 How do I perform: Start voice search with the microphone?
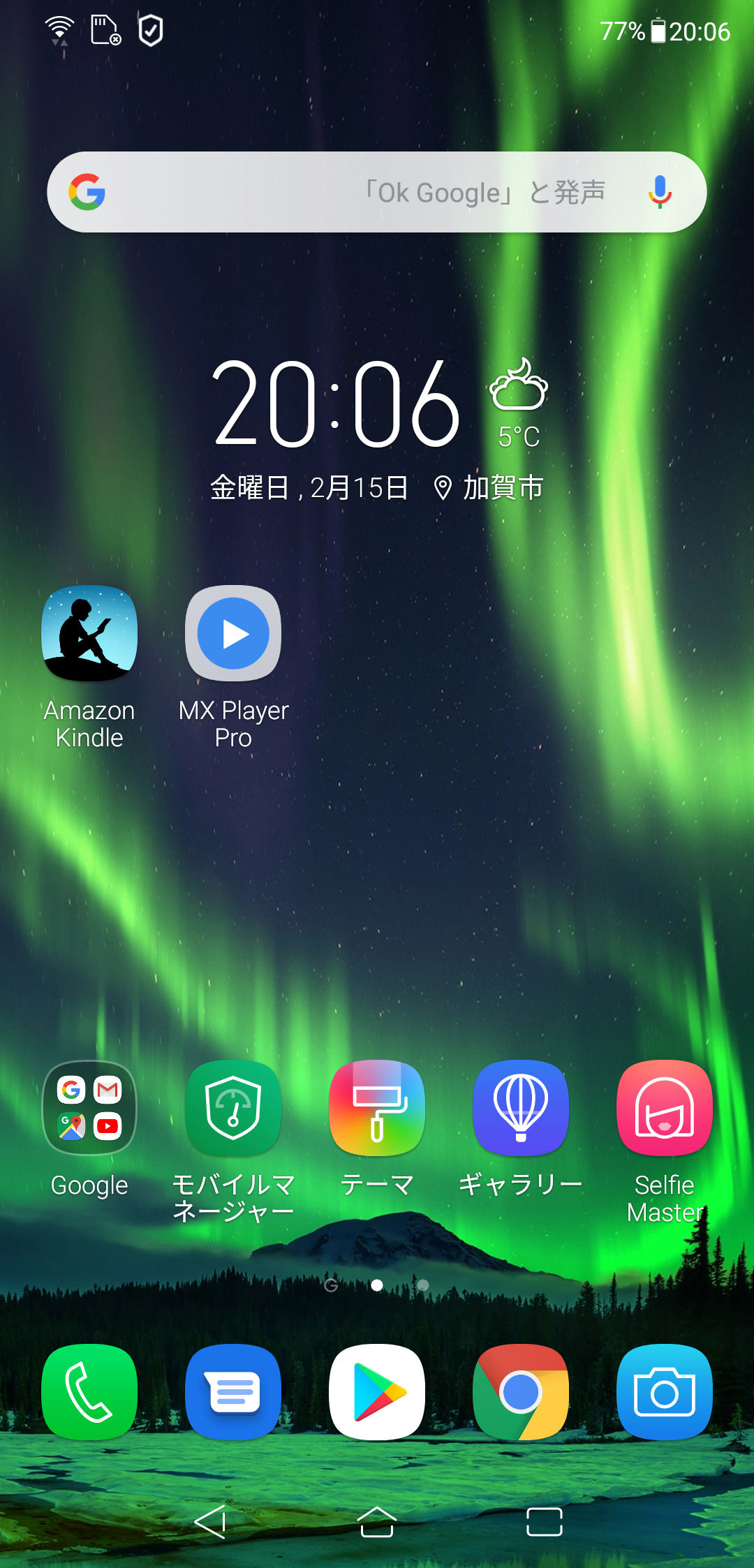(660, 192)
